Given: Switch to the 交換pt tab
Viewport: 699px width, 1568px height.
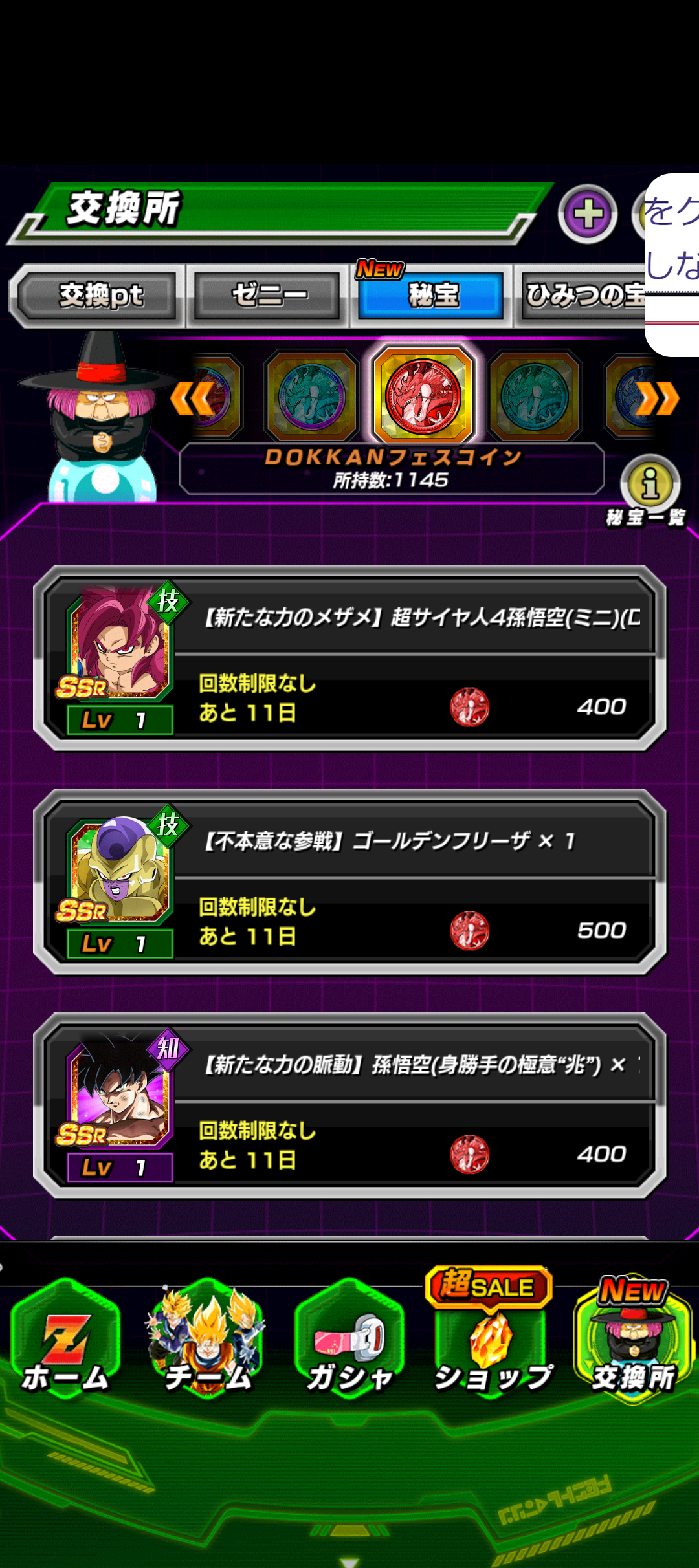Looking at the screenshot, I should click(x=100, y=296).
